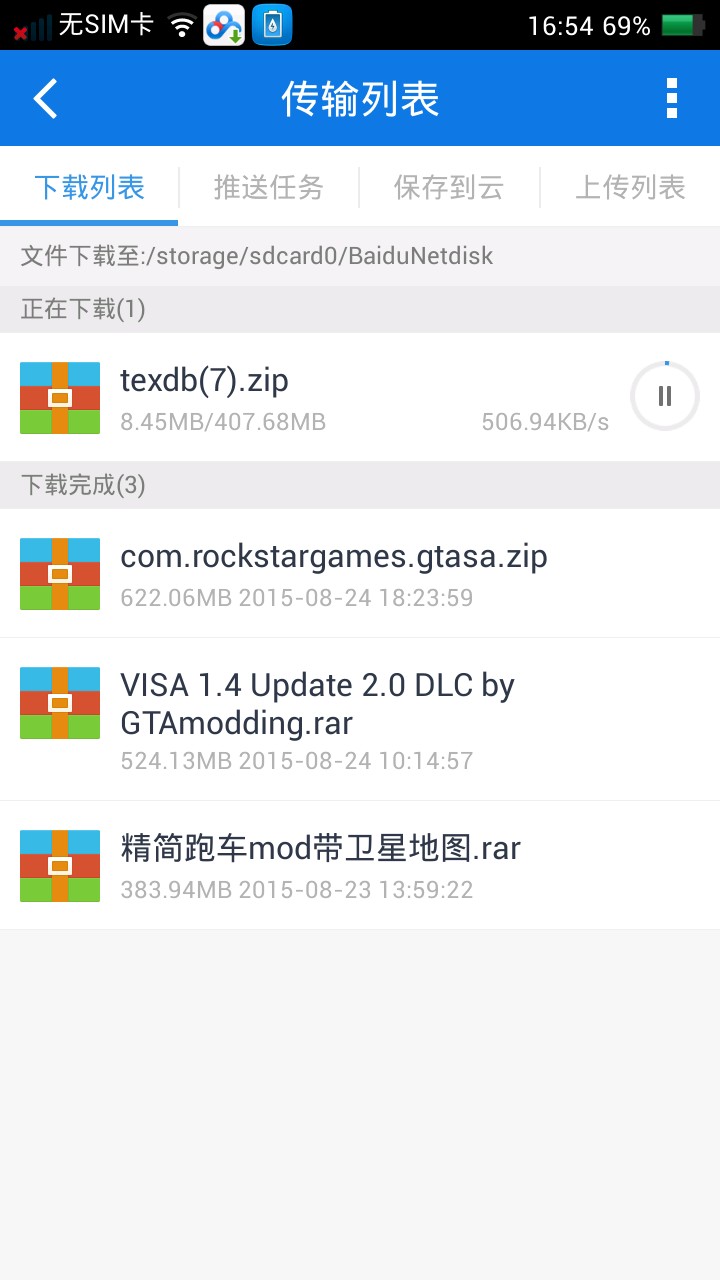The width and height of the screenshot is (720, 1280).
Task: Switch to the 推送任务 tab
Action: point(269,187)
